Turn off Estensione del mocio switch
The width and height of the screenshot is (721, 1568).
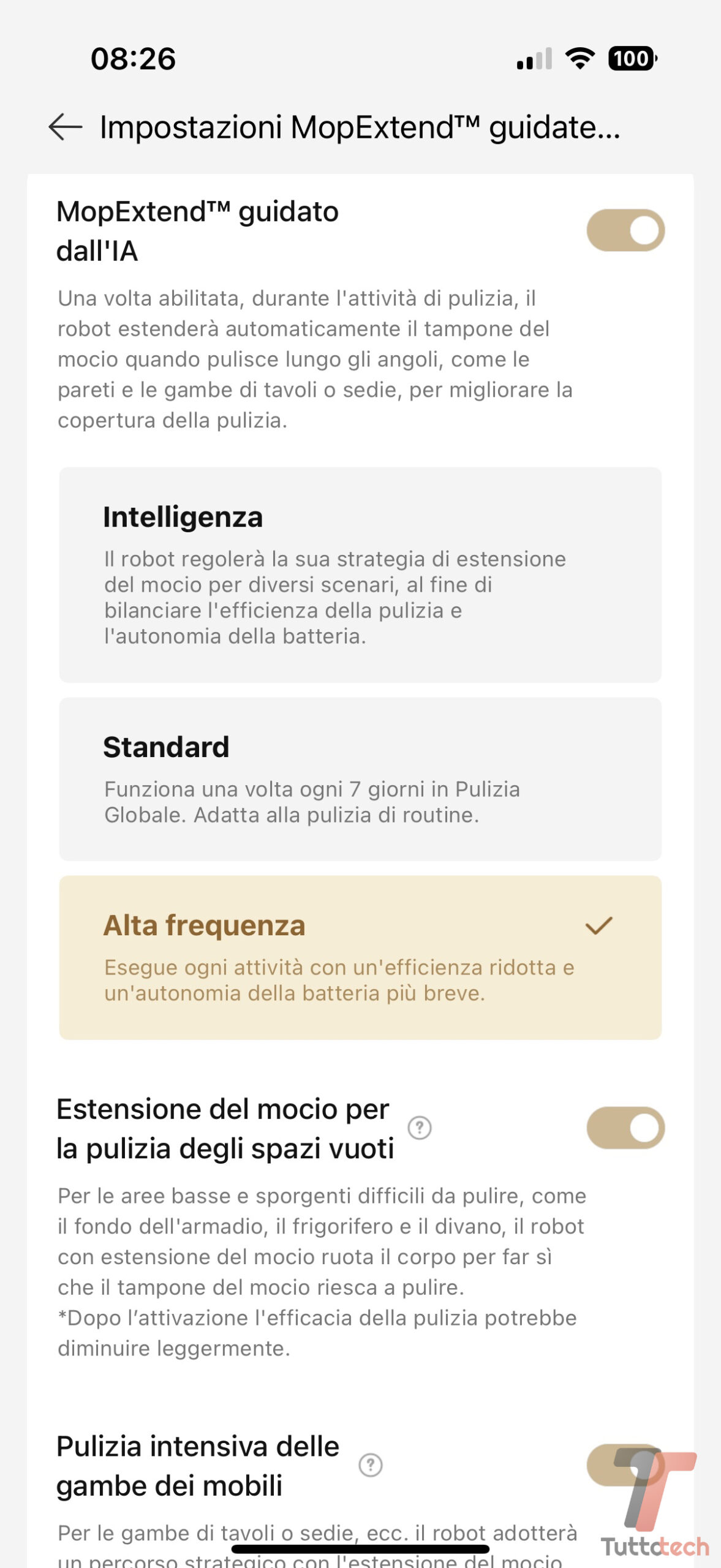625,1128
